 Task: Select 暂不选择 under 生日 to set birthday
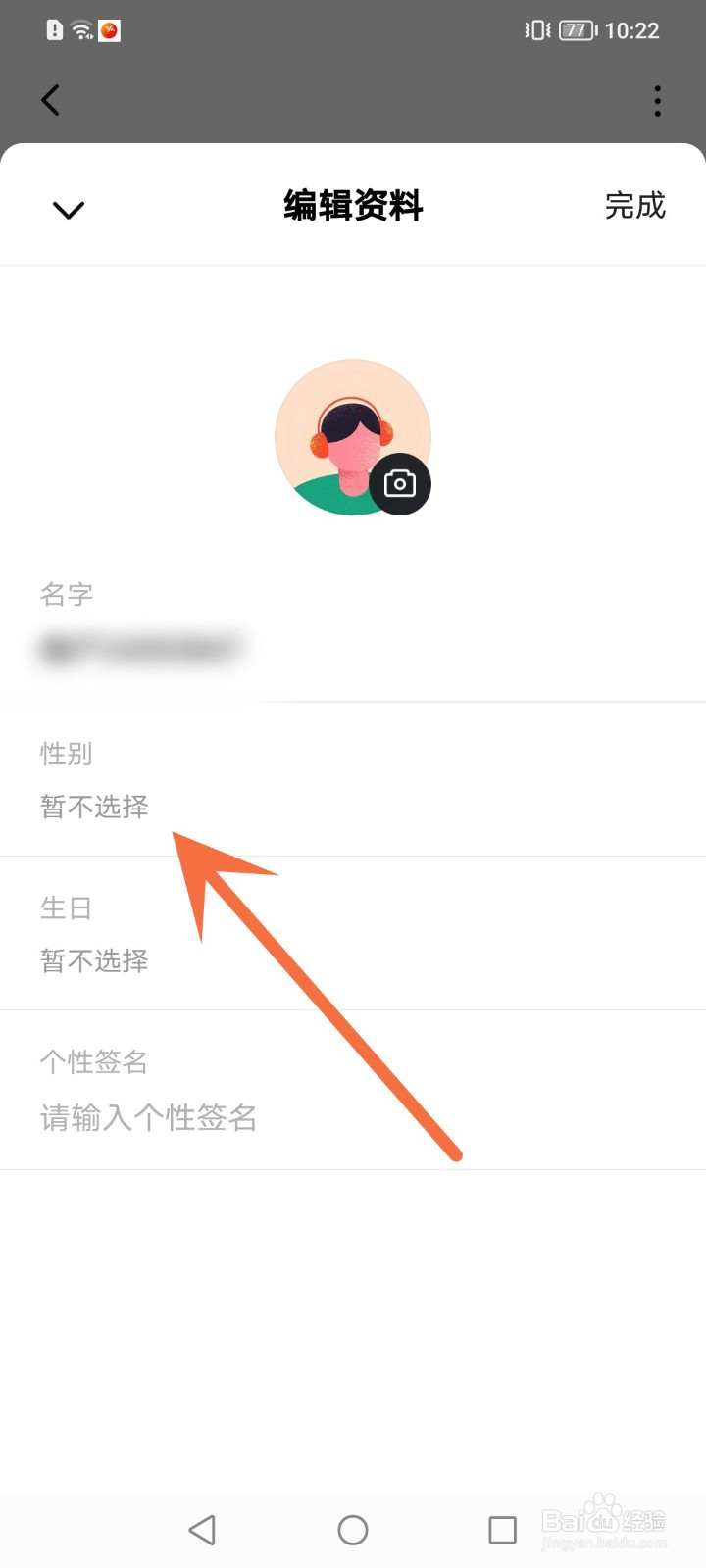(93, 961)
